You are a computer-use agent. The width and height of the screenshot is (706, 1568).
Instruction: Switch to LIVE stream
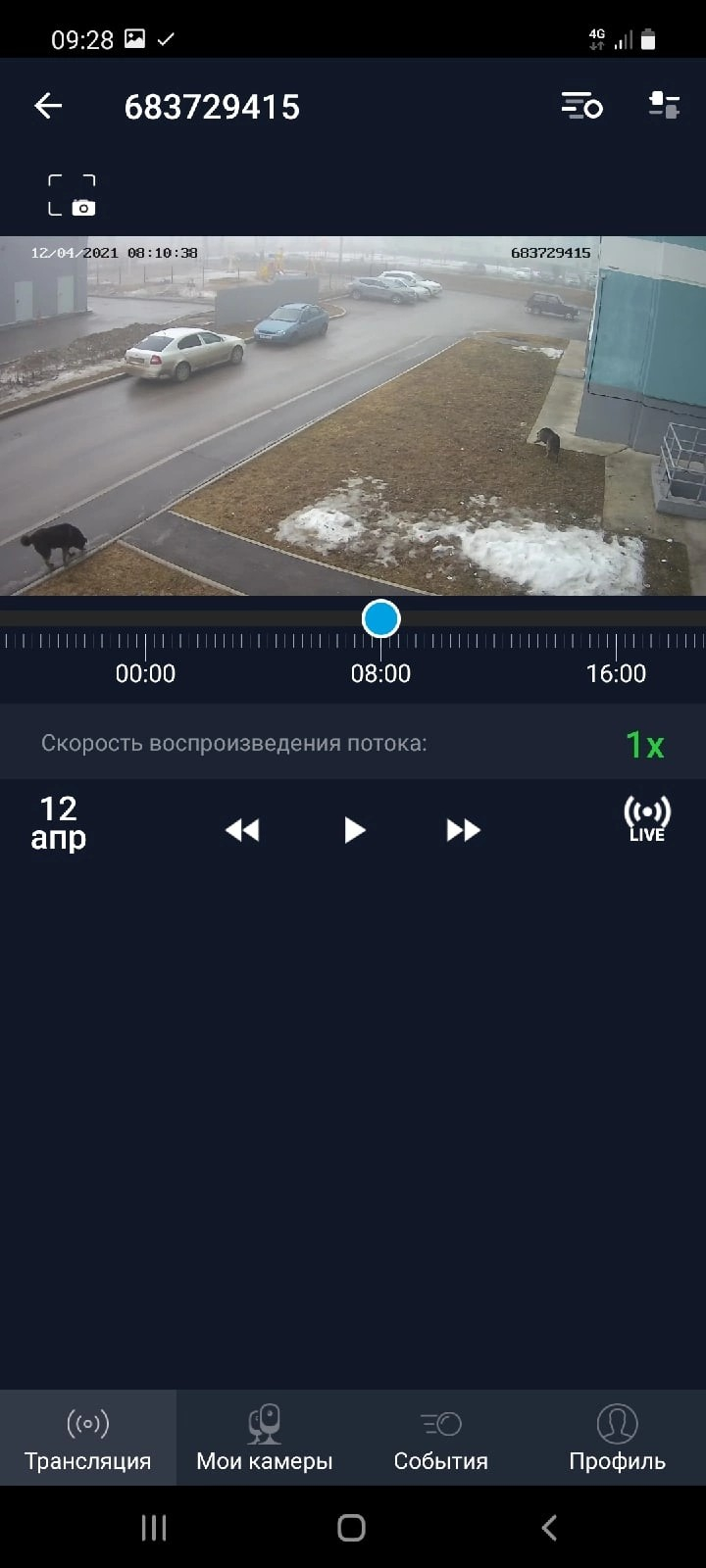647,819
